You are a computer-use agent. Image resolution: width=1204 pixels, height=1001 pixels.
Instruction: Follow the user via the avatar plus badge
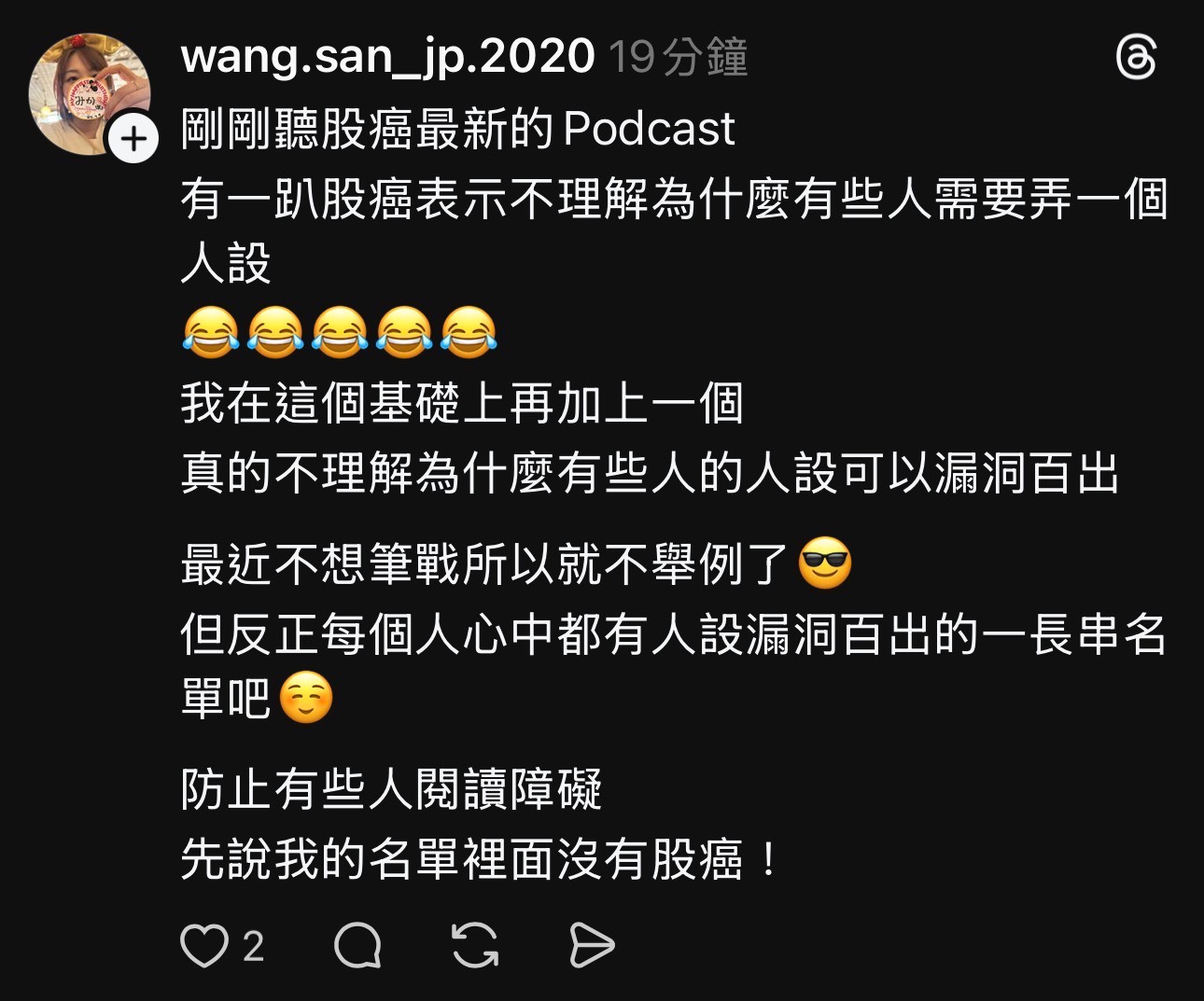pos(134,140)
